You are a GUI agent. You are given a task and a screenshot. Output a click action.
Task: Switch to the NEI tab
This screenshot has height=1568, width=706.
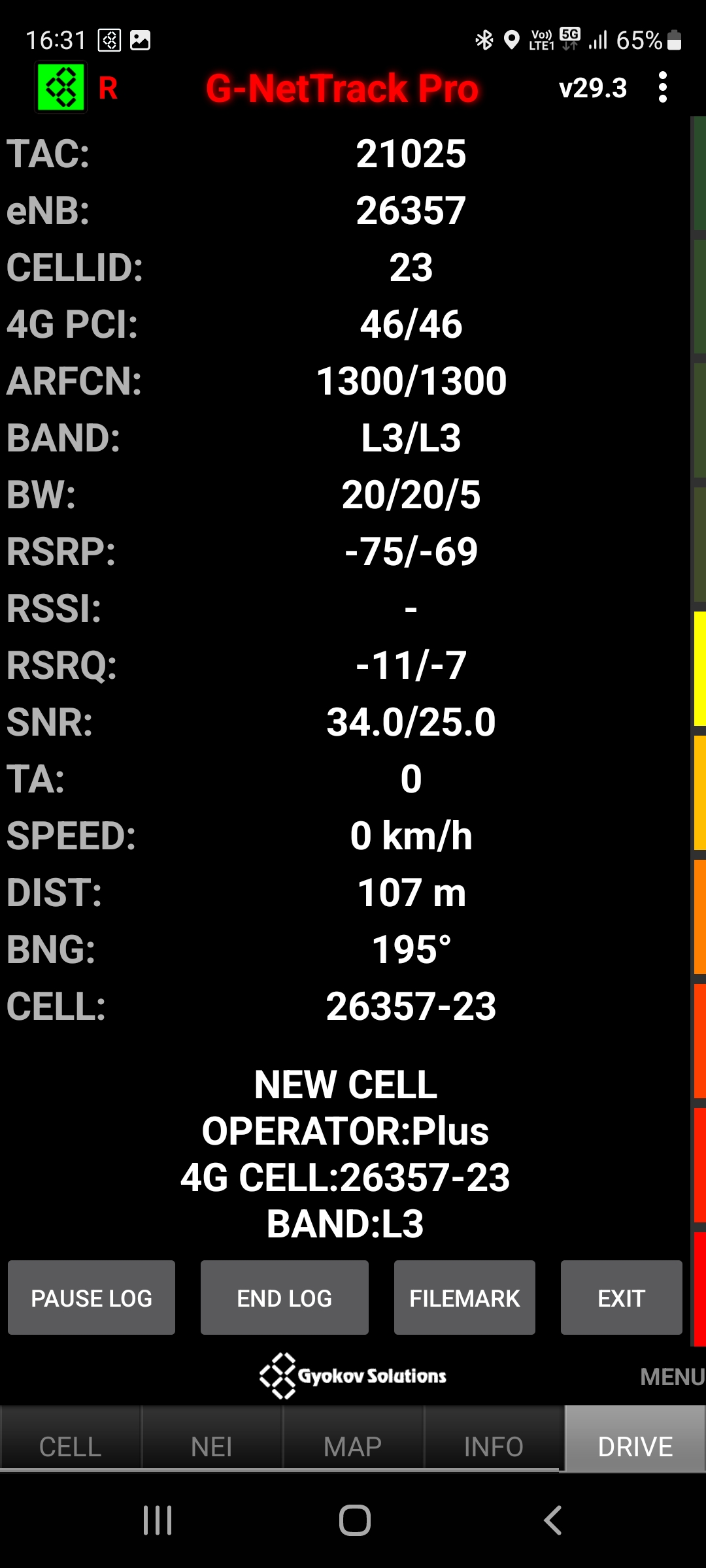point(212,1446)
